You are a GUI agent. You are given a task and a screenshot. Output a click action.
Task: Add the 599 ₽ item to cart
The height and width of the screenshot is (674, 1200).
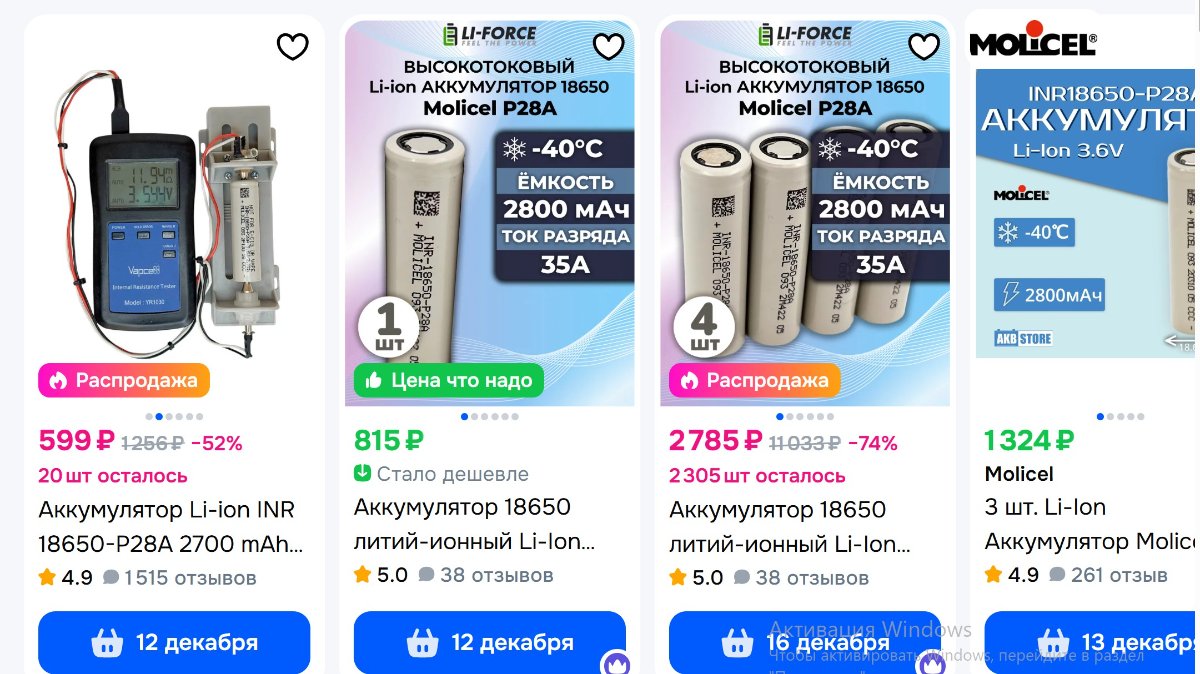pyautogui.click(x=174, y=642)
